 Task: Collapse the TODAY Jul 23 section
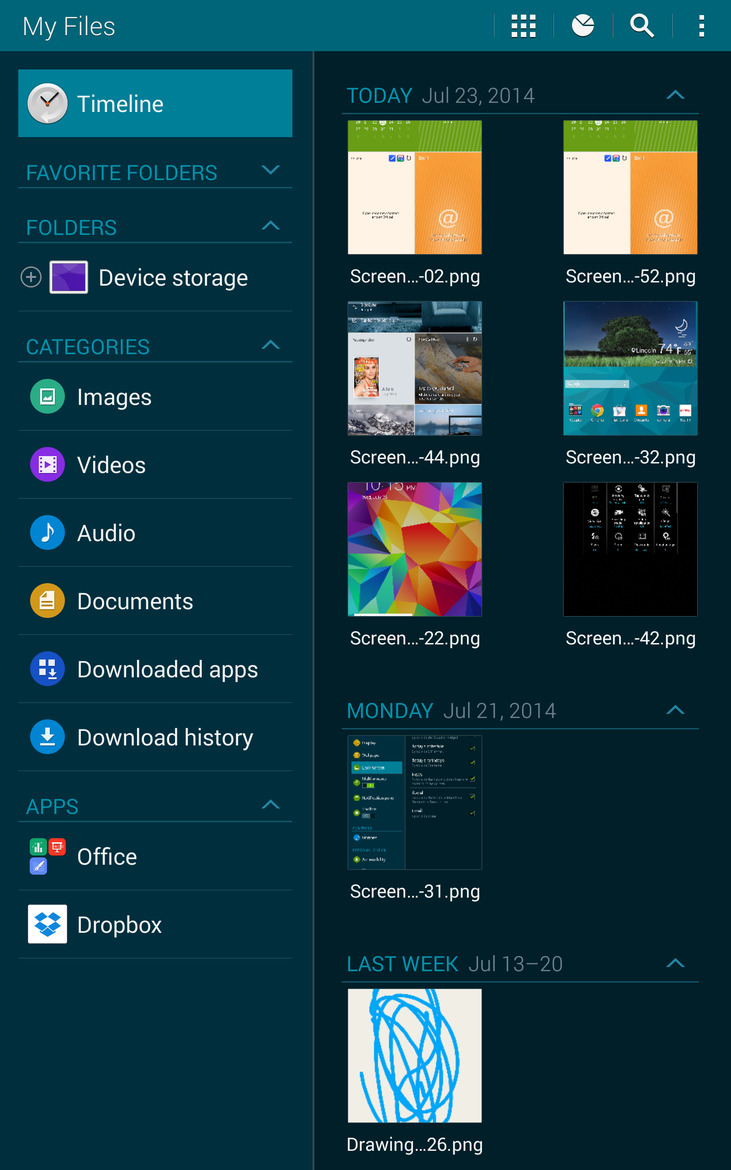click(x=675, y=94)
